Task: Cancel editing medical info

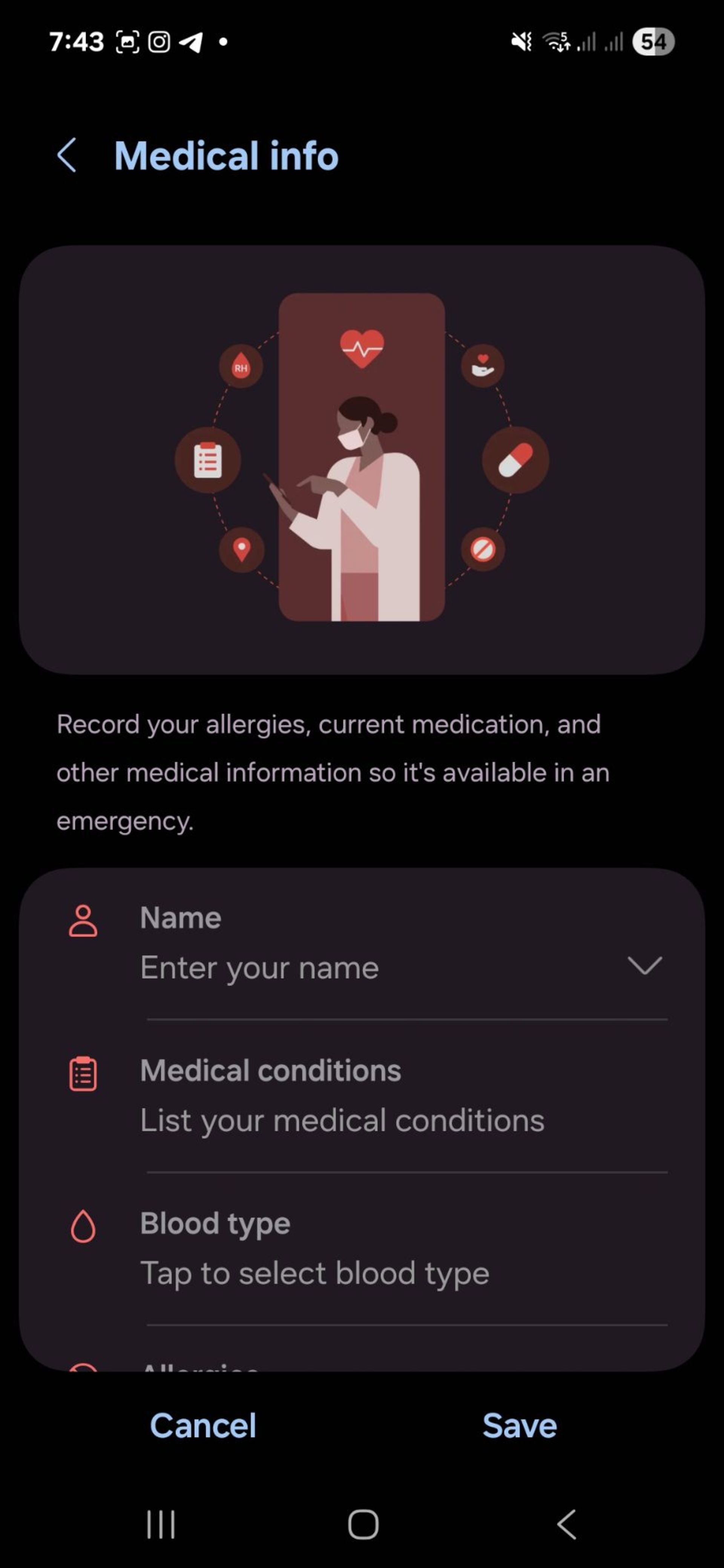Action: point(203,1426)
